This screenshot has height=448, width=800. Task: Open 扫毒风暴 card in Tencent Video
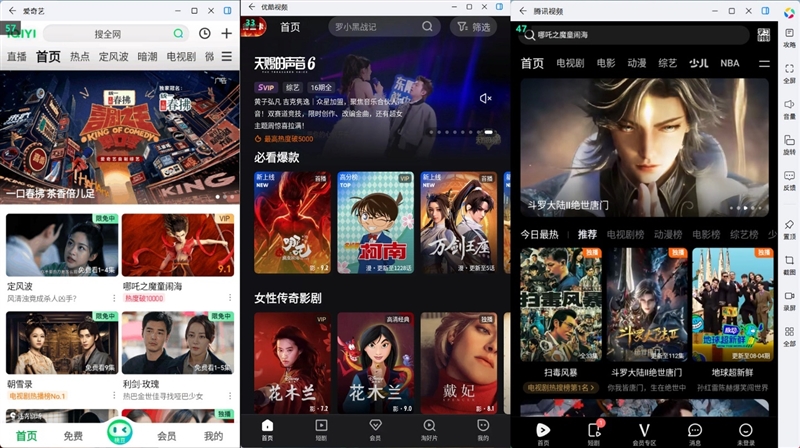point(560,310)
